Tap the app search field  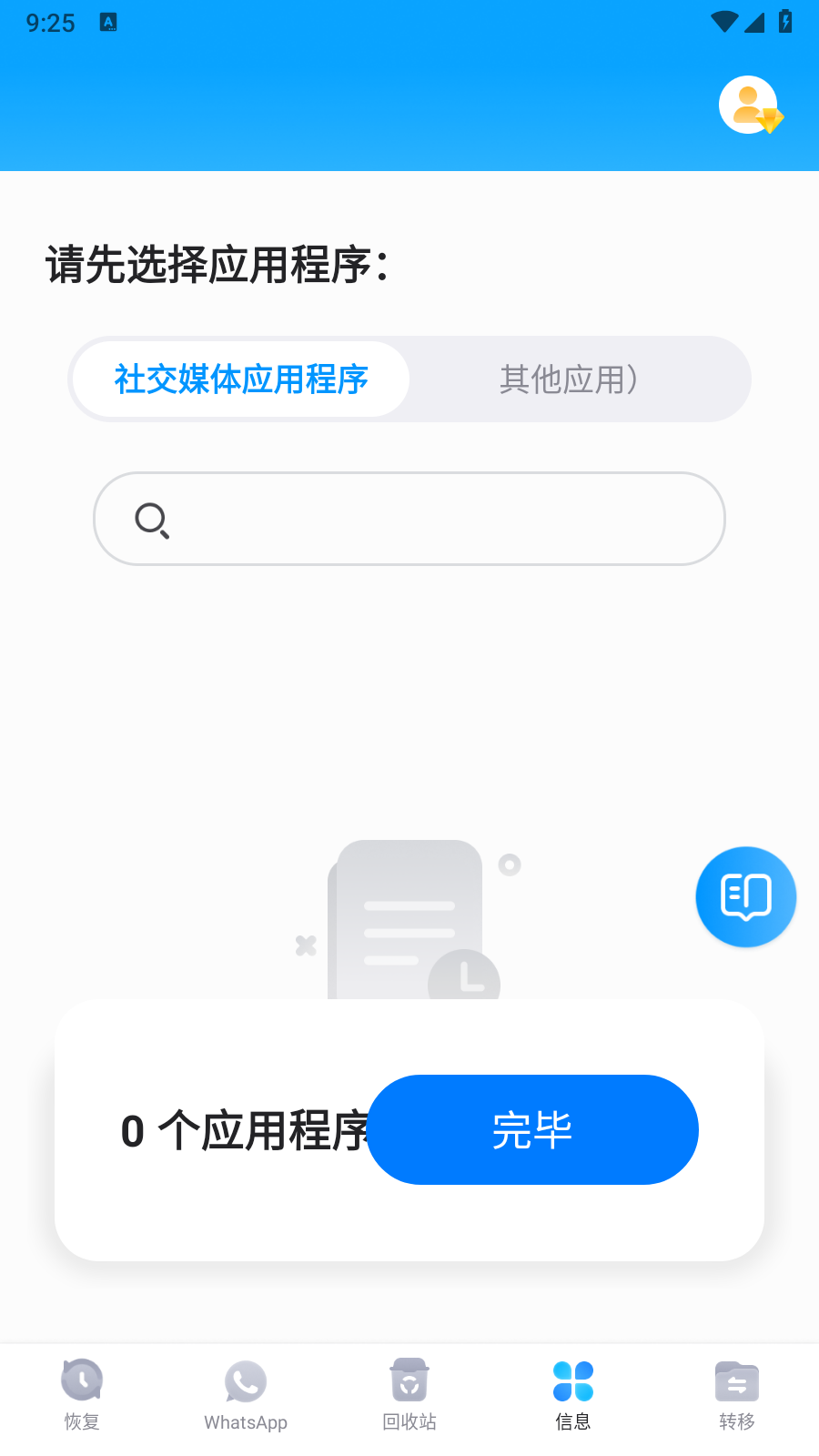point(409,519)
